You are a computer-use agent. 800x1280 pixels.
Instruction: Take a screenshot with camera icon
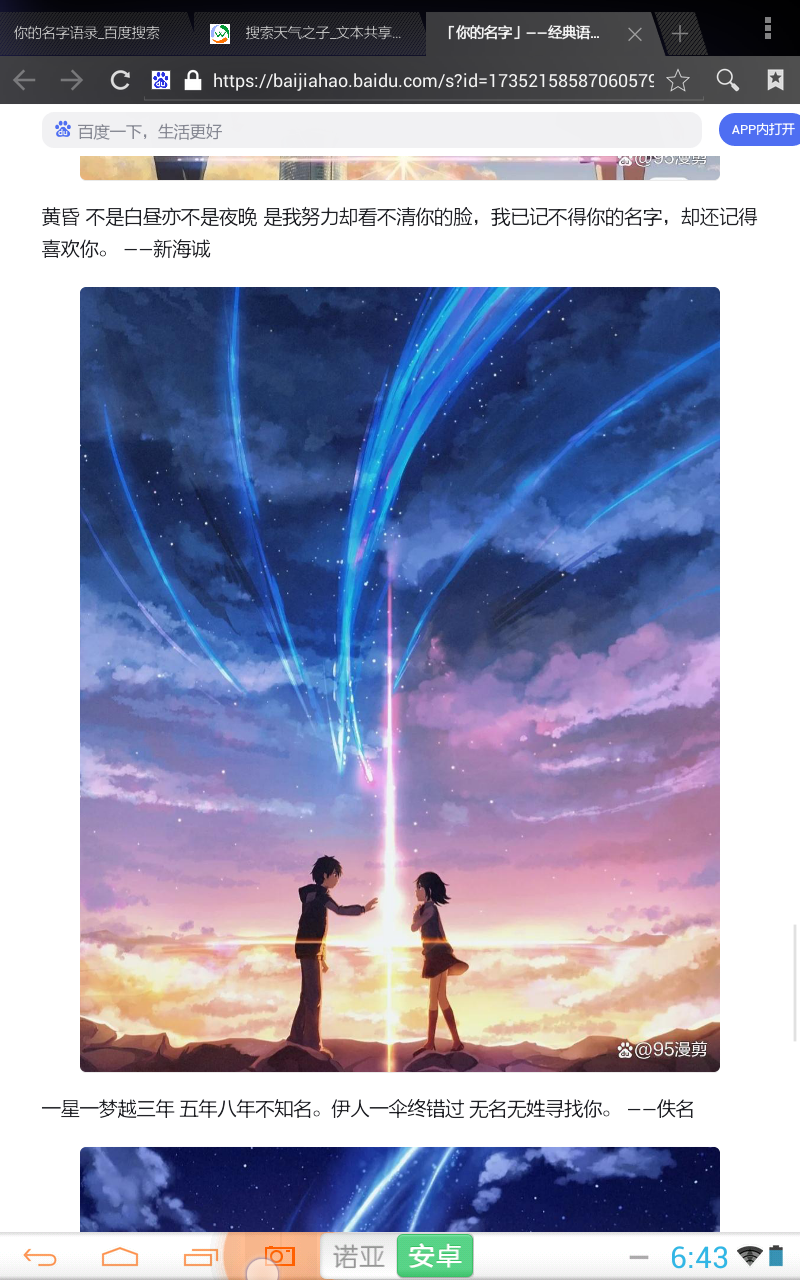pos(280,1256)
